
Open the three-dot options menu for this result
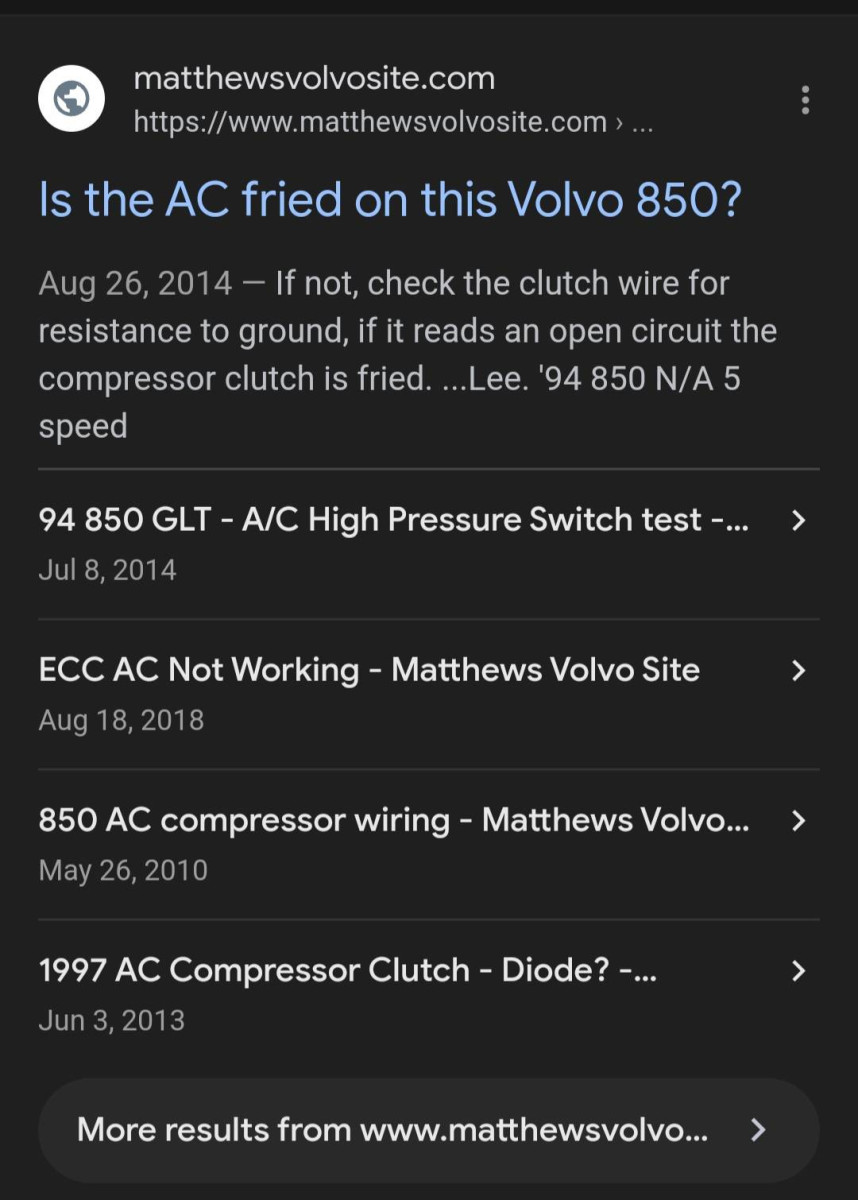point(805,98)
